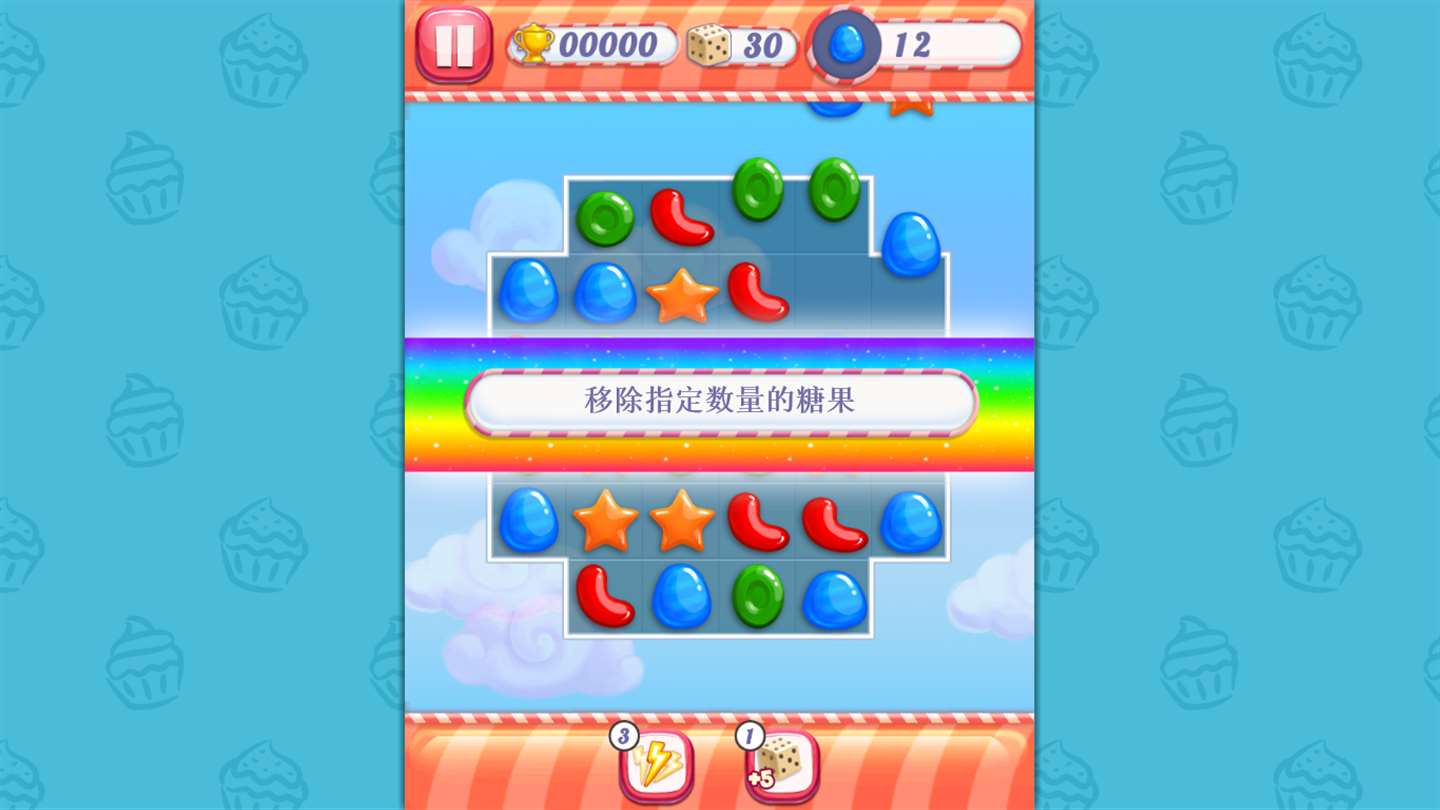Use the lightning booster
Screen dimensions: 1440x810
pos(656,766)
